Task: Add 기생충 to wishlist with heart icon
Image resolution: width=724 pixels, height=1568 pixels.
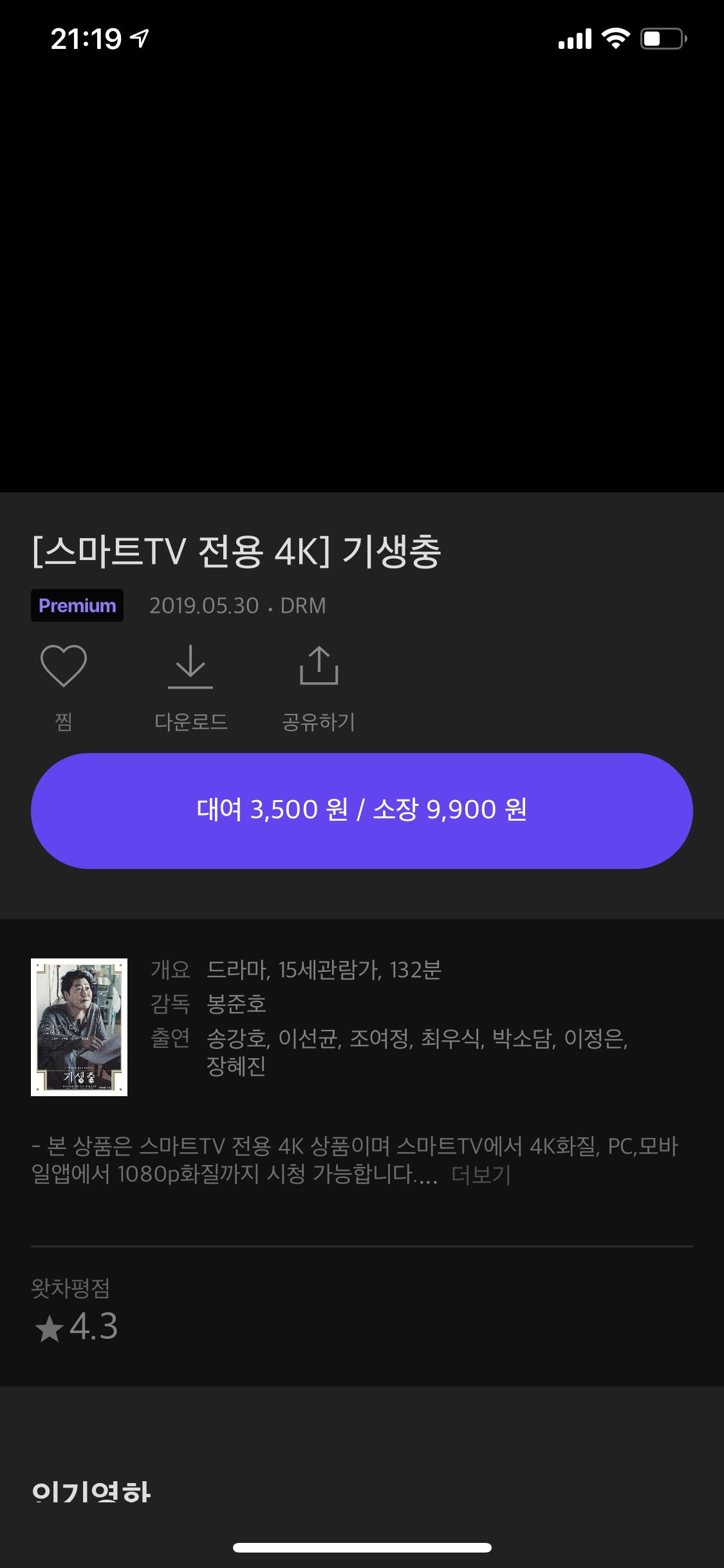Action: [64, 667]
